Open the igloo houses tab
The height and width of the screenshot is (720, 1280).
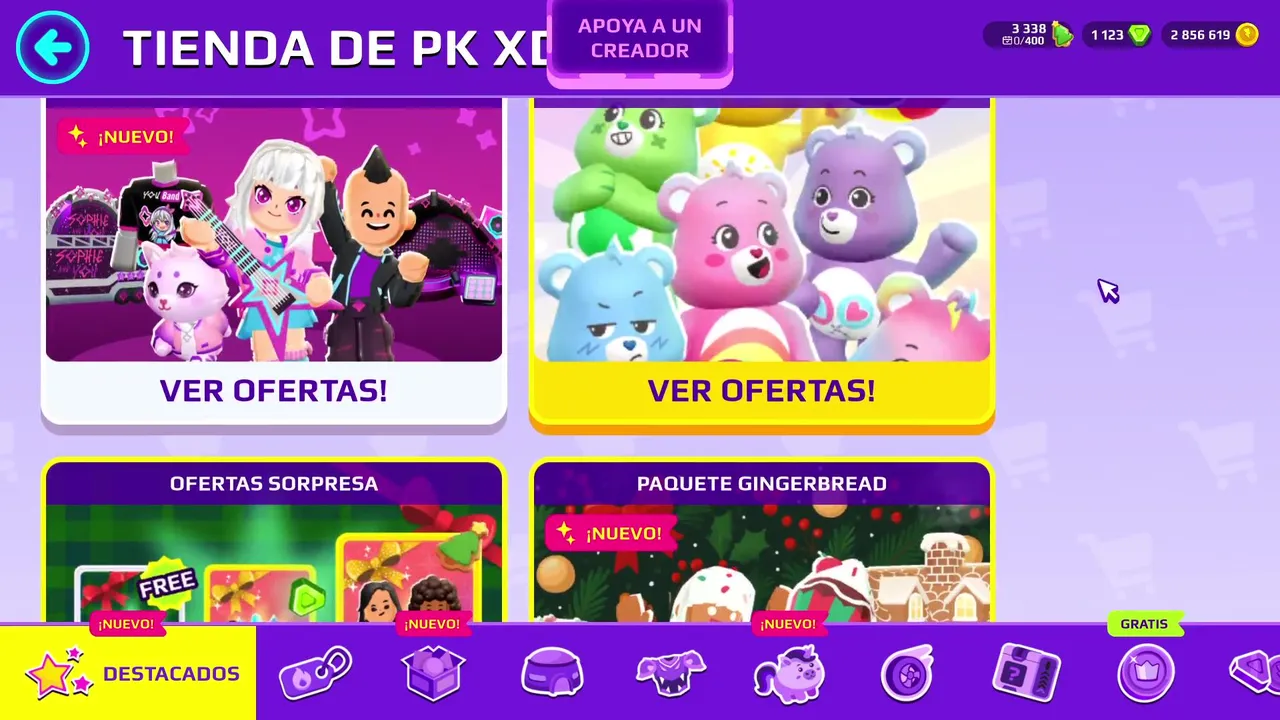(x=552, y=673)
